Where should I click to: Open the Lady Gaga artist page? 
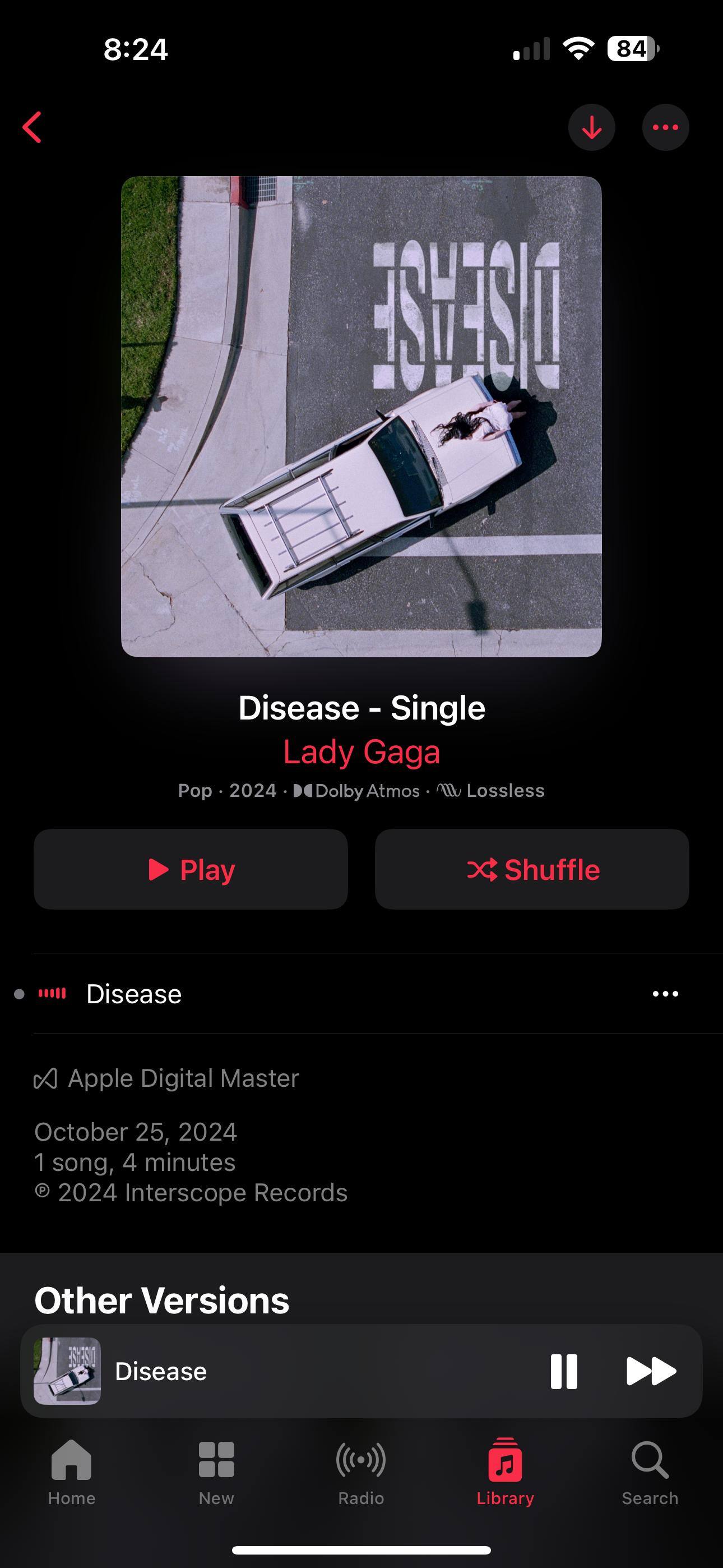click(x=361, y=751)
